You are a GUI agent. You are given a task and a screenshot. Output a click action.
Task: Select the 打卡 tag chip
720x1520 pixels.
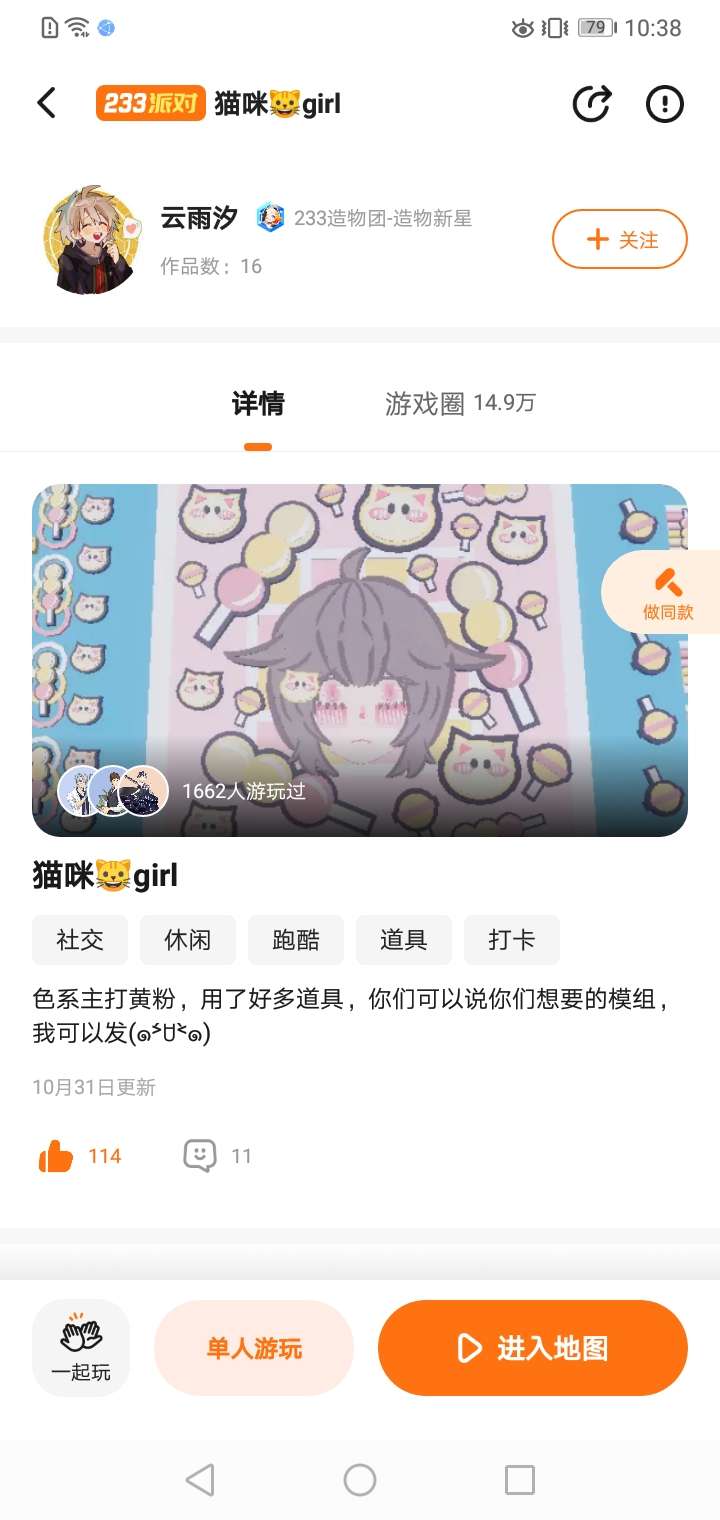point(512,940)
